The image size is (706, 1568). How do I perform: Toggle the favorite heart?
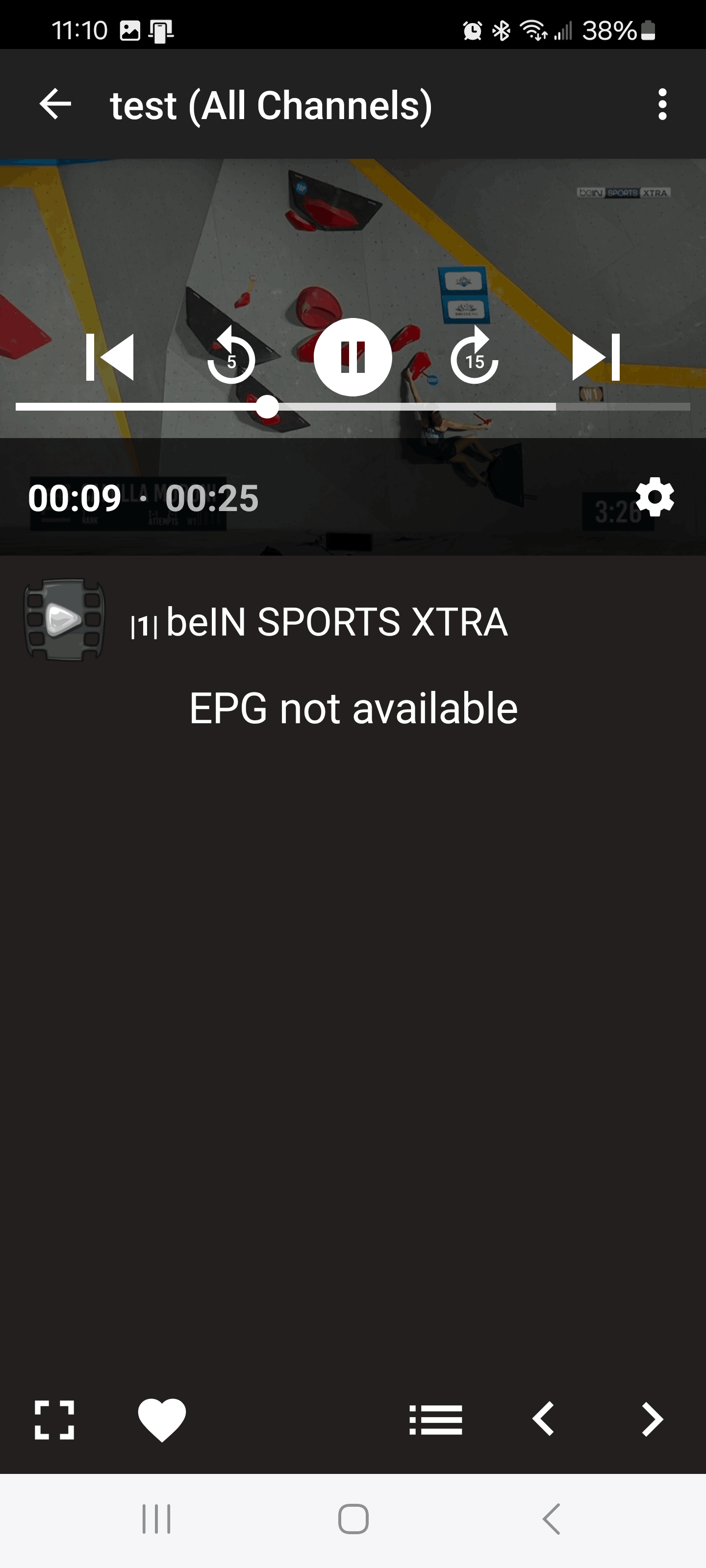[x=162, y=1420]
